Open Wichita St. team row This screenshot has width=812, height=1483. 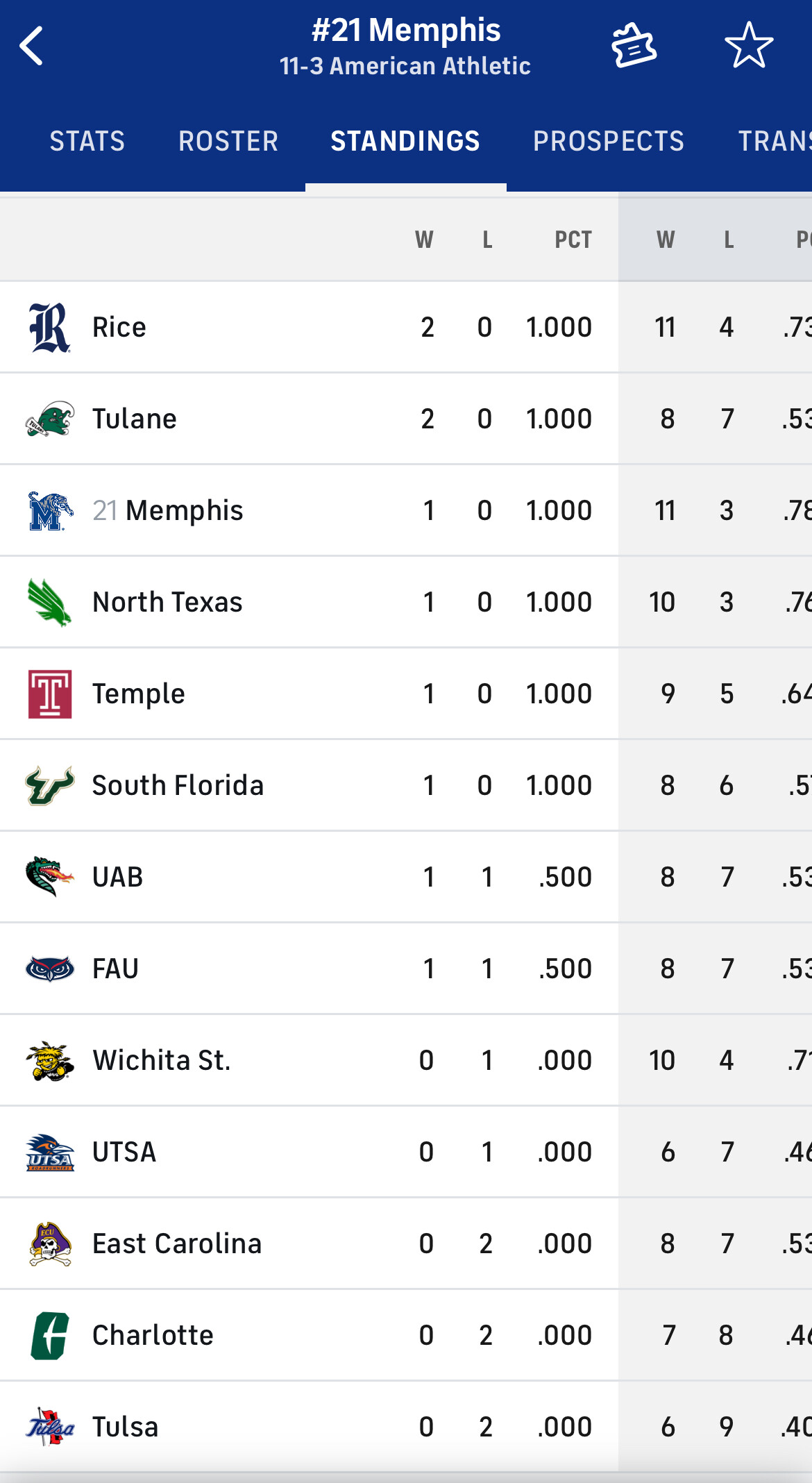pos(406,1060)
